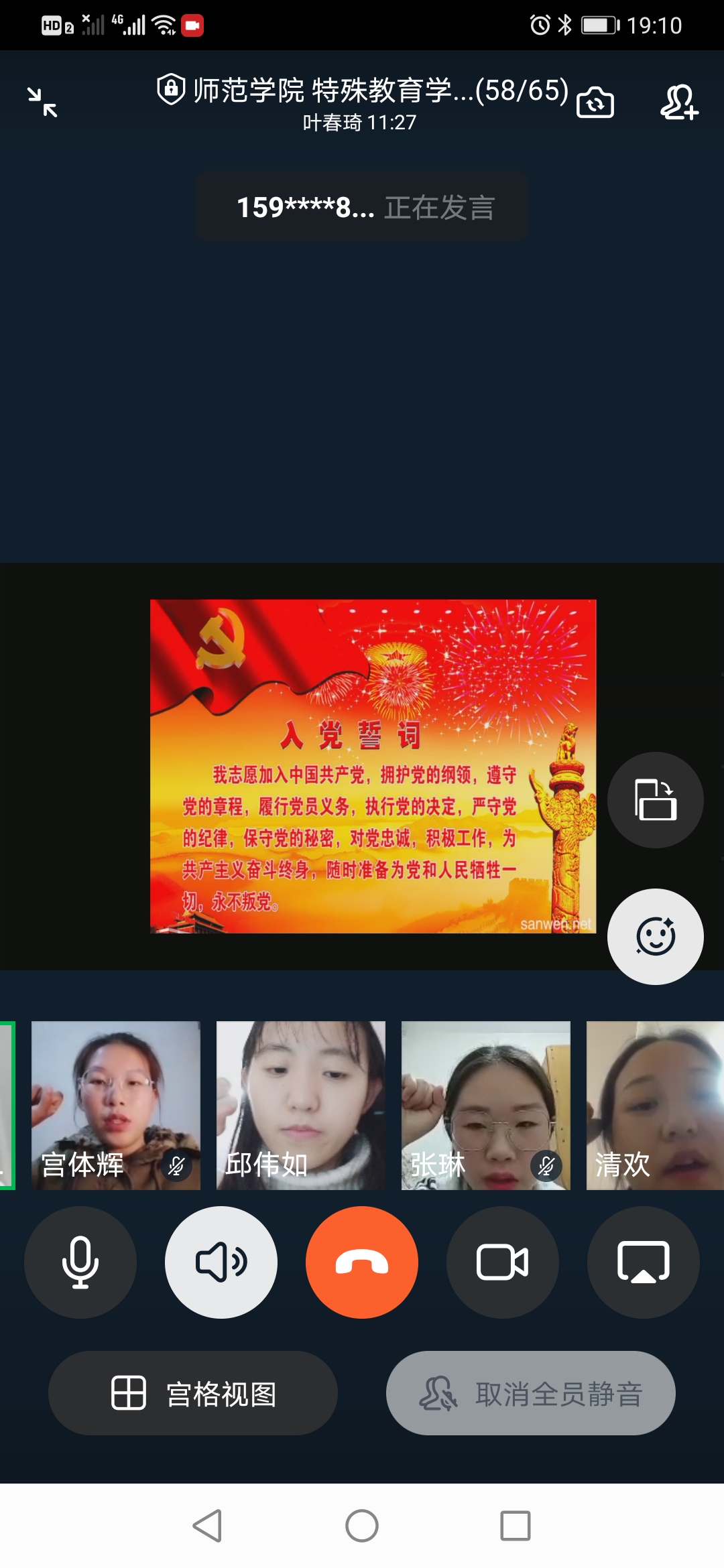
Task: Switch the camera view
Action: pos(595,103)
